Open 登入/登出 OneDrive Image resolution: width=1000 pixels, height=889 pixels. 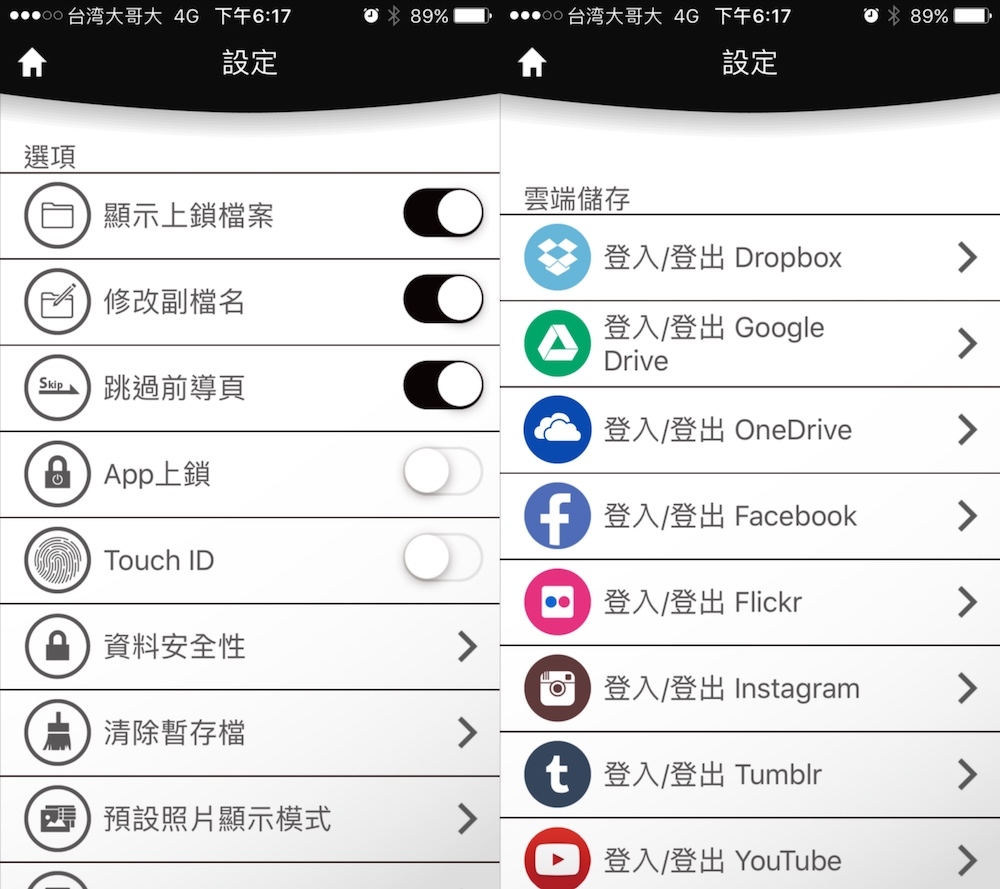[x=750, y=430]
